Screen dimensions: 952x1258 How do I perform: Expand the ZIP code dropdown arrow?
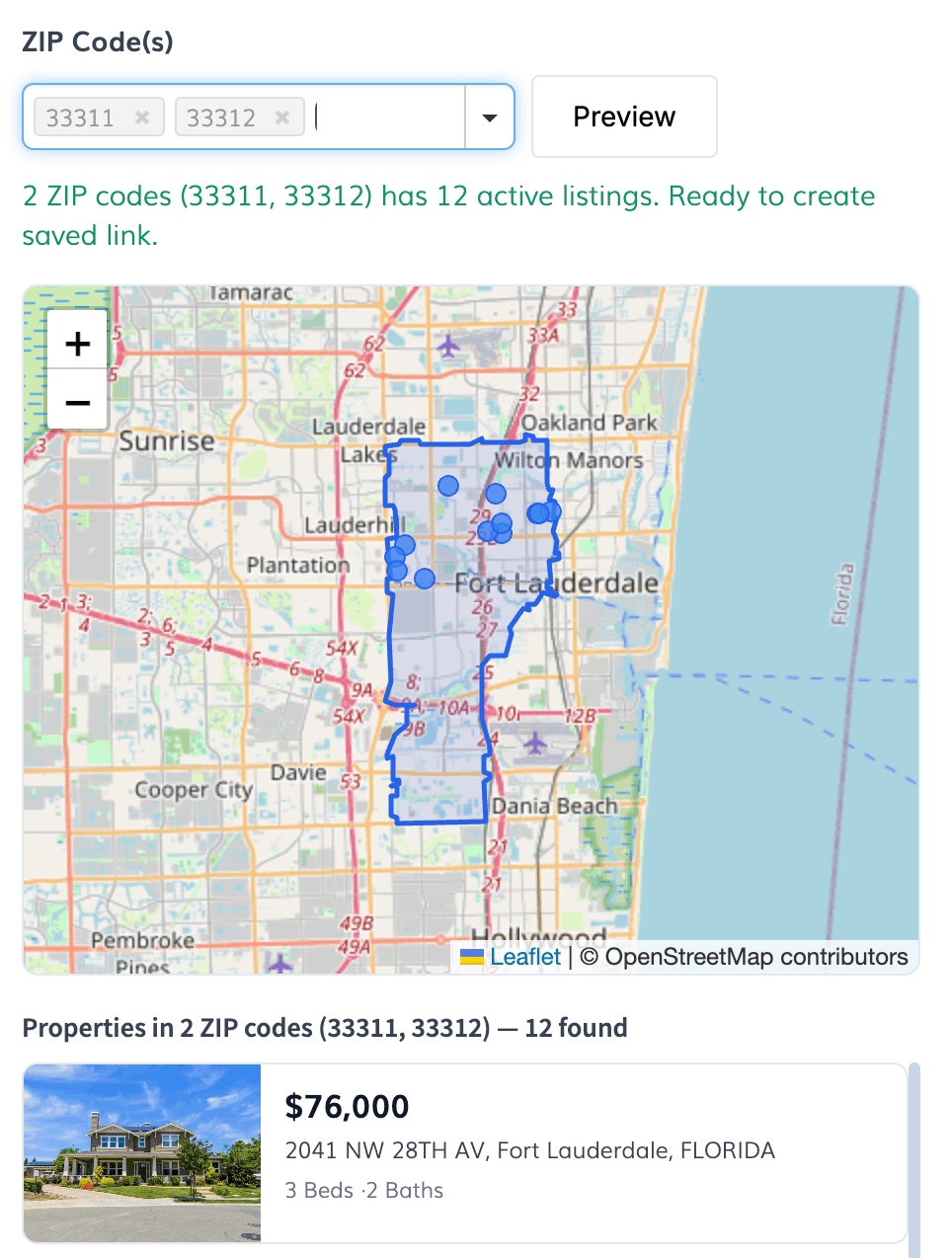(x=489, y=118)
